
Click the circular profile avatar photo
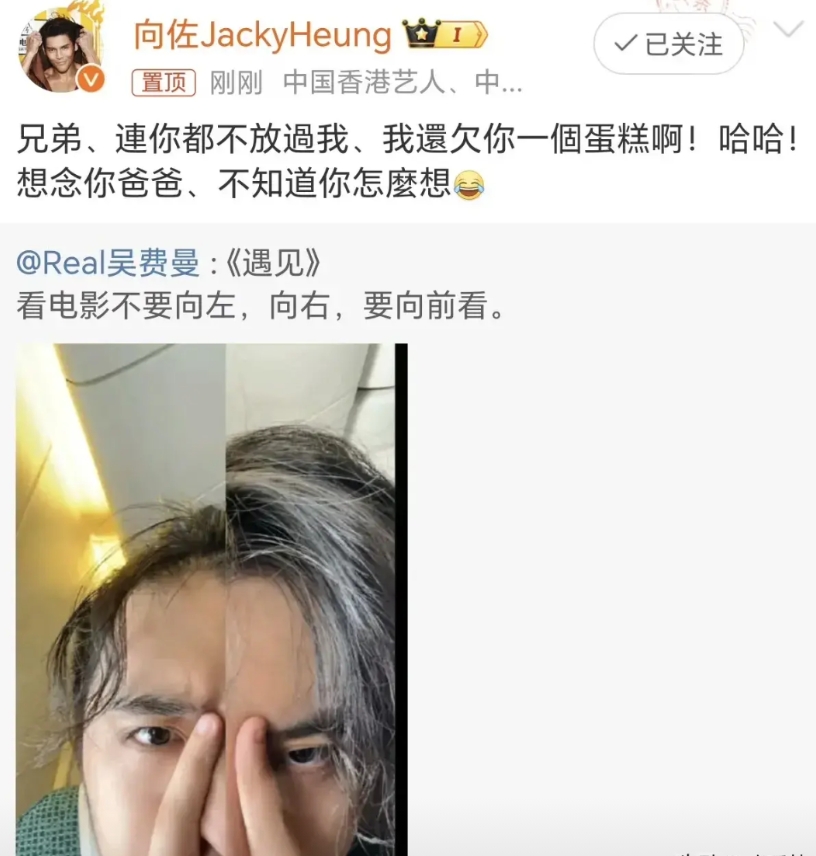65,43
